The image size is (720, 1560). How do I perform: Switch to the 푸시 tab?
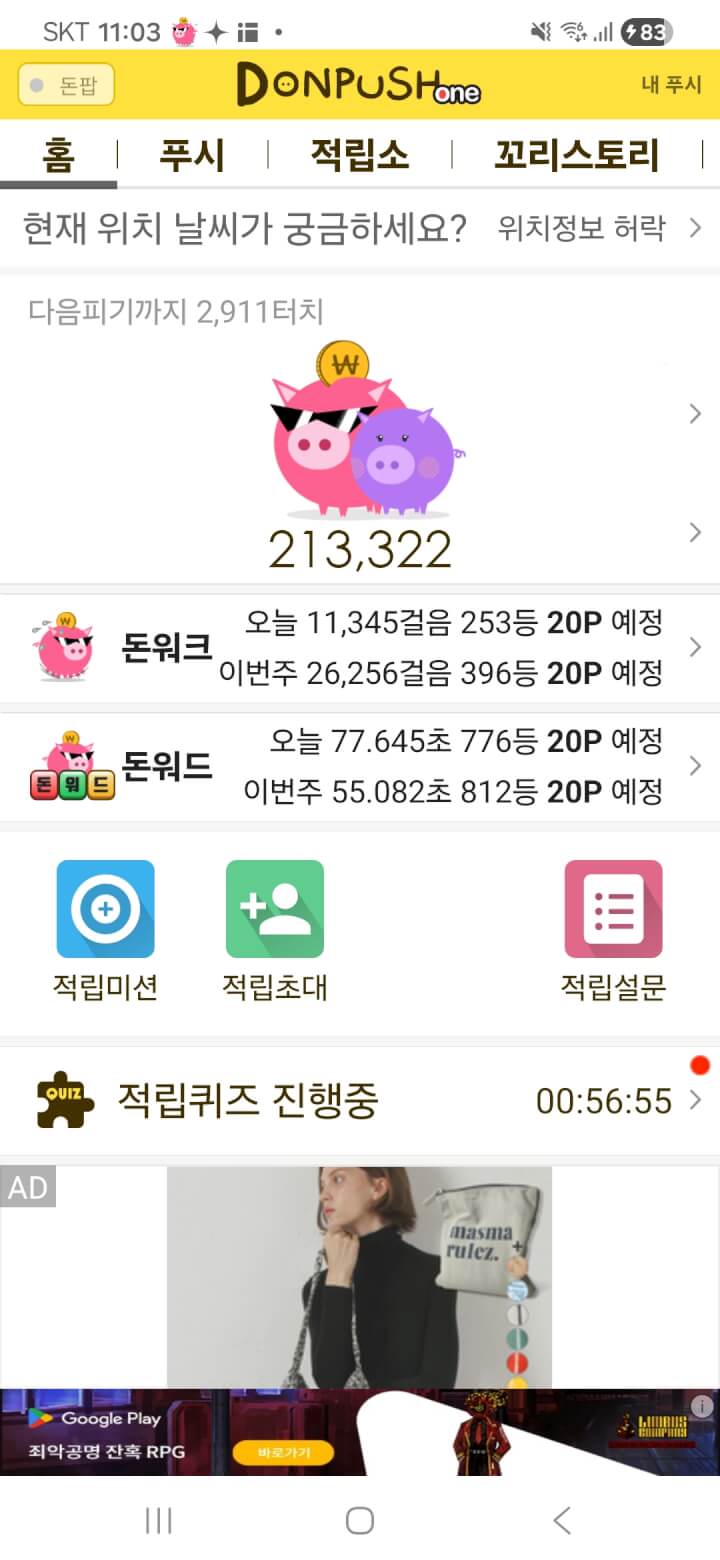point(192,155)
